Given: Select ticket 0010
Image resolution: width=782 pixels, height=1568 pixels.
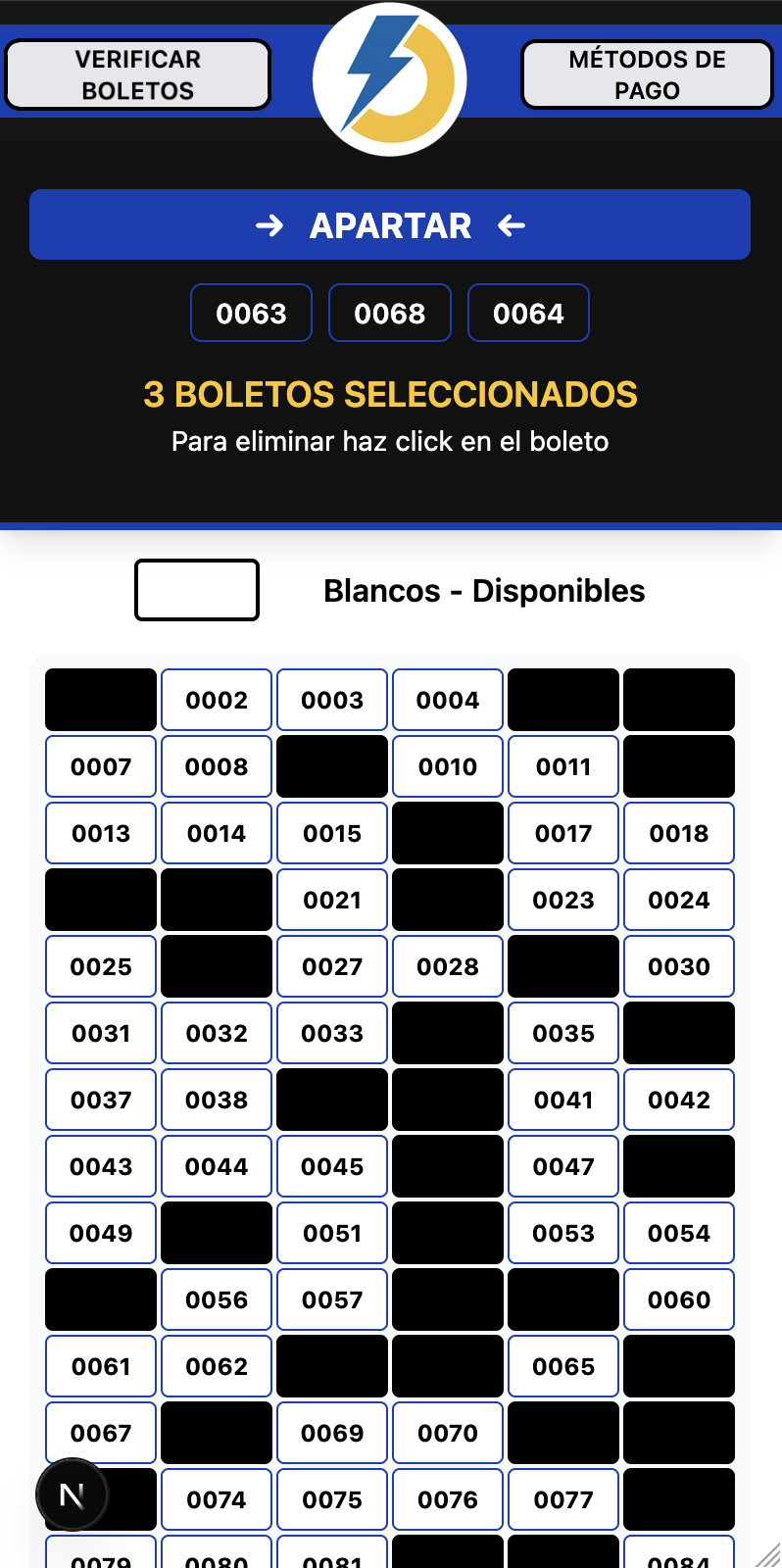Looking at the screenshot, I should (x=448, y=766).
